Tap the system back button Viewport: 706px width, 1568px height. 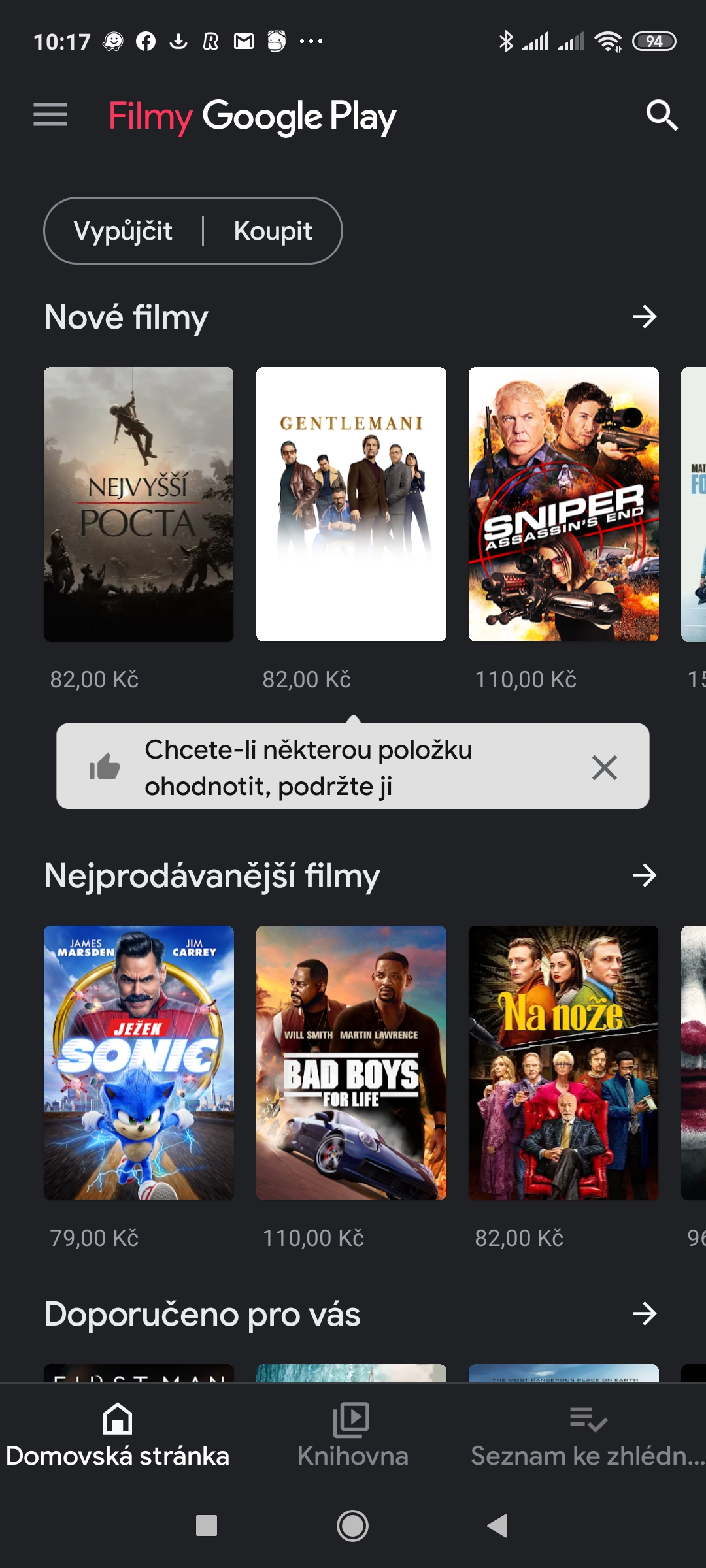coord(497,1526)
